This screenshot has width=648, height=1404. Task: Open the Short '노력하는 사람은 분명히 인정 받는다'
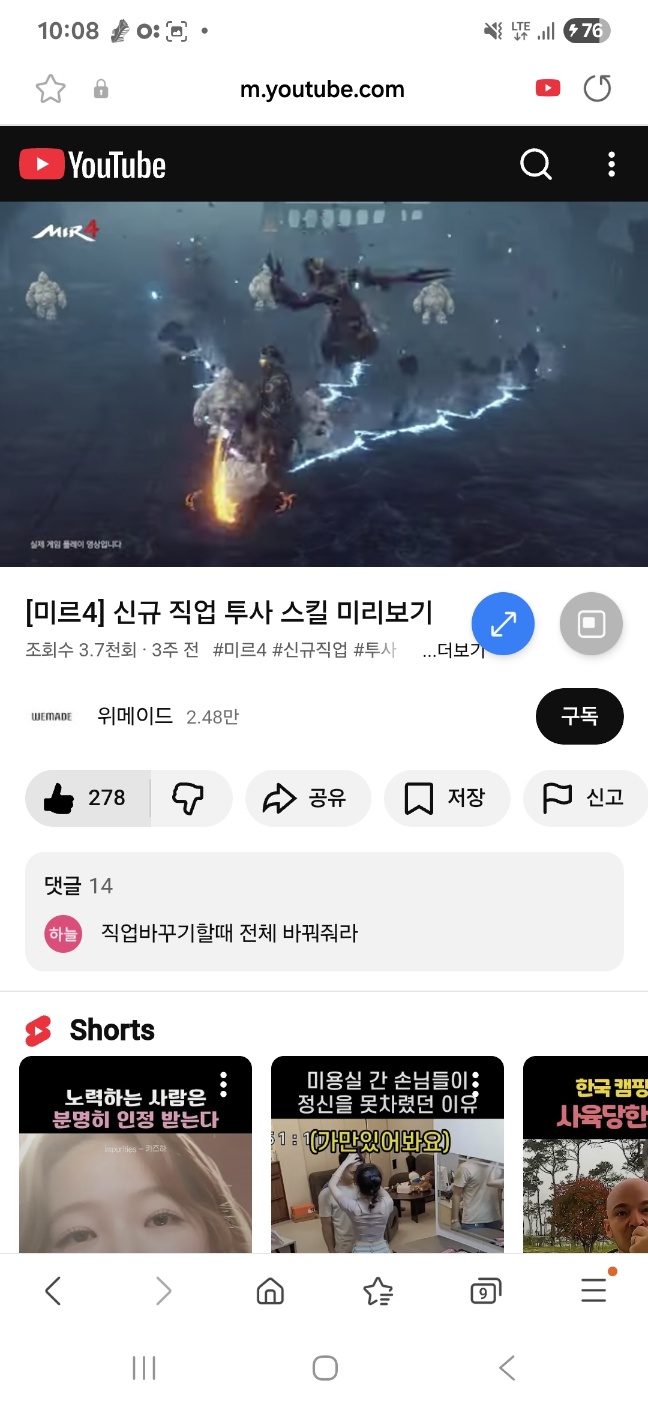(x=135, y=1155)
